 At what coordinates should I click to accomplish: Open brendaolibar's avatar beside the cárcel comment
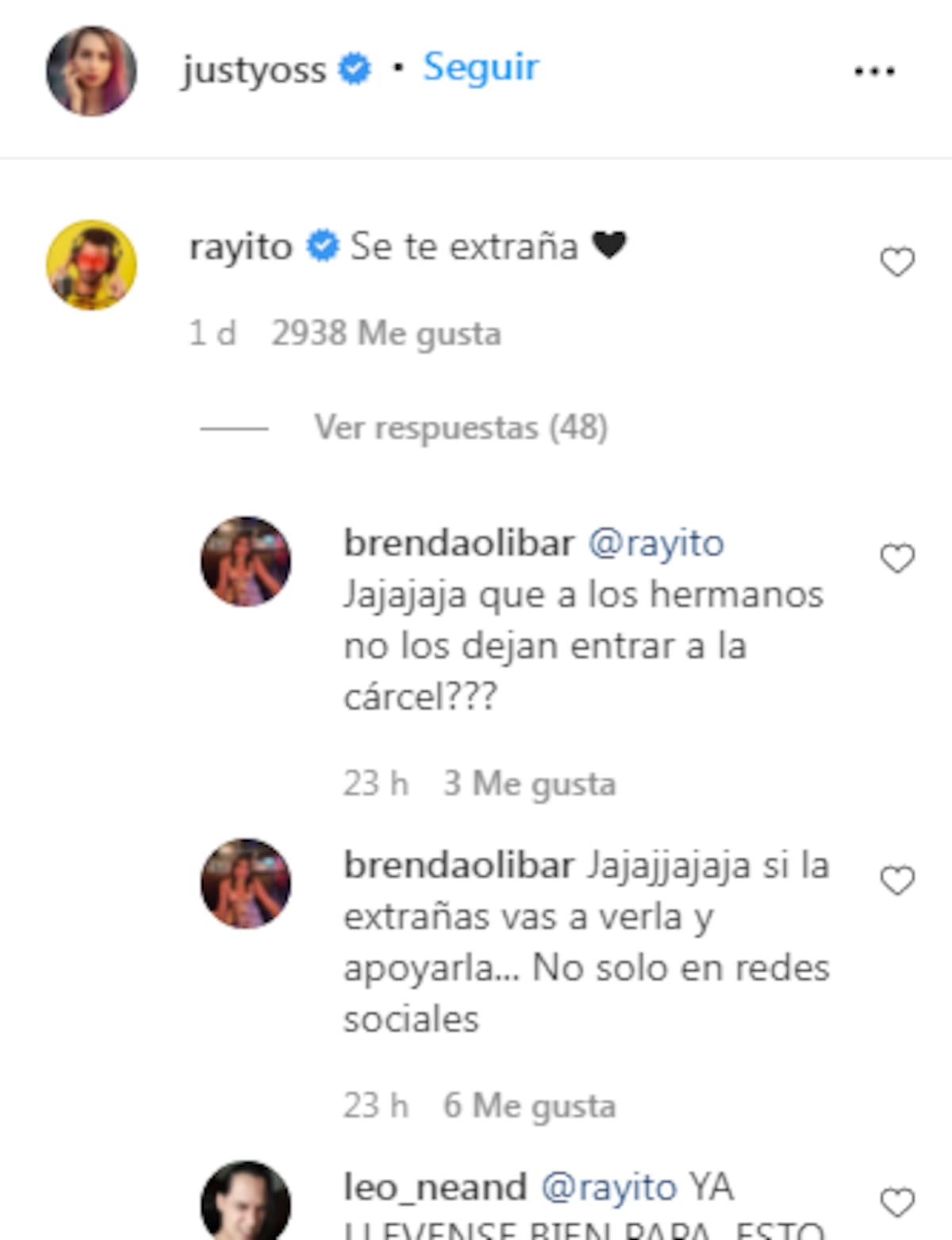coord(245,562)
